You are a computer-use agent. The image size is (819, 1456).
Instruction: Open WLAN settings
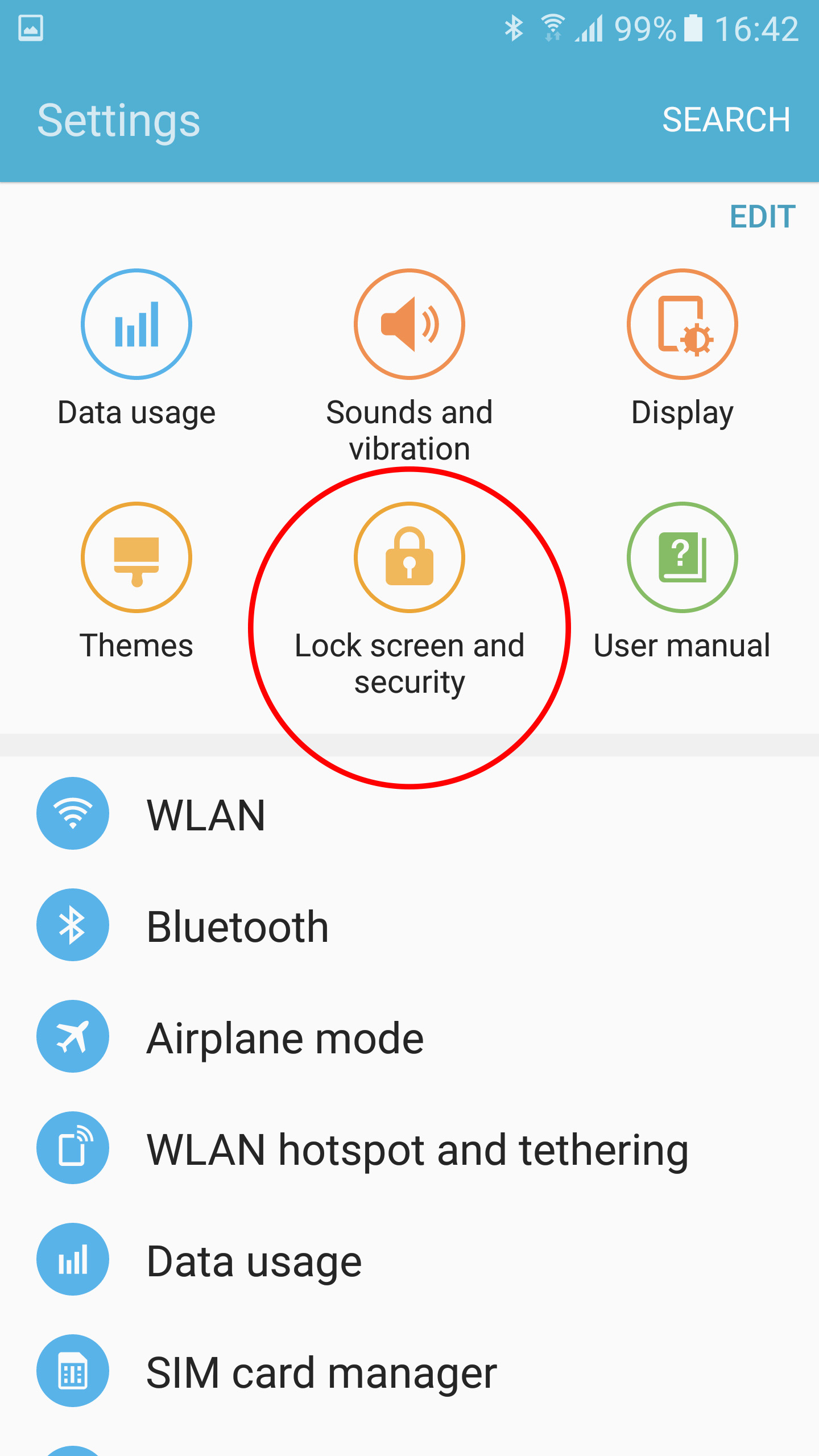point(409,814)
